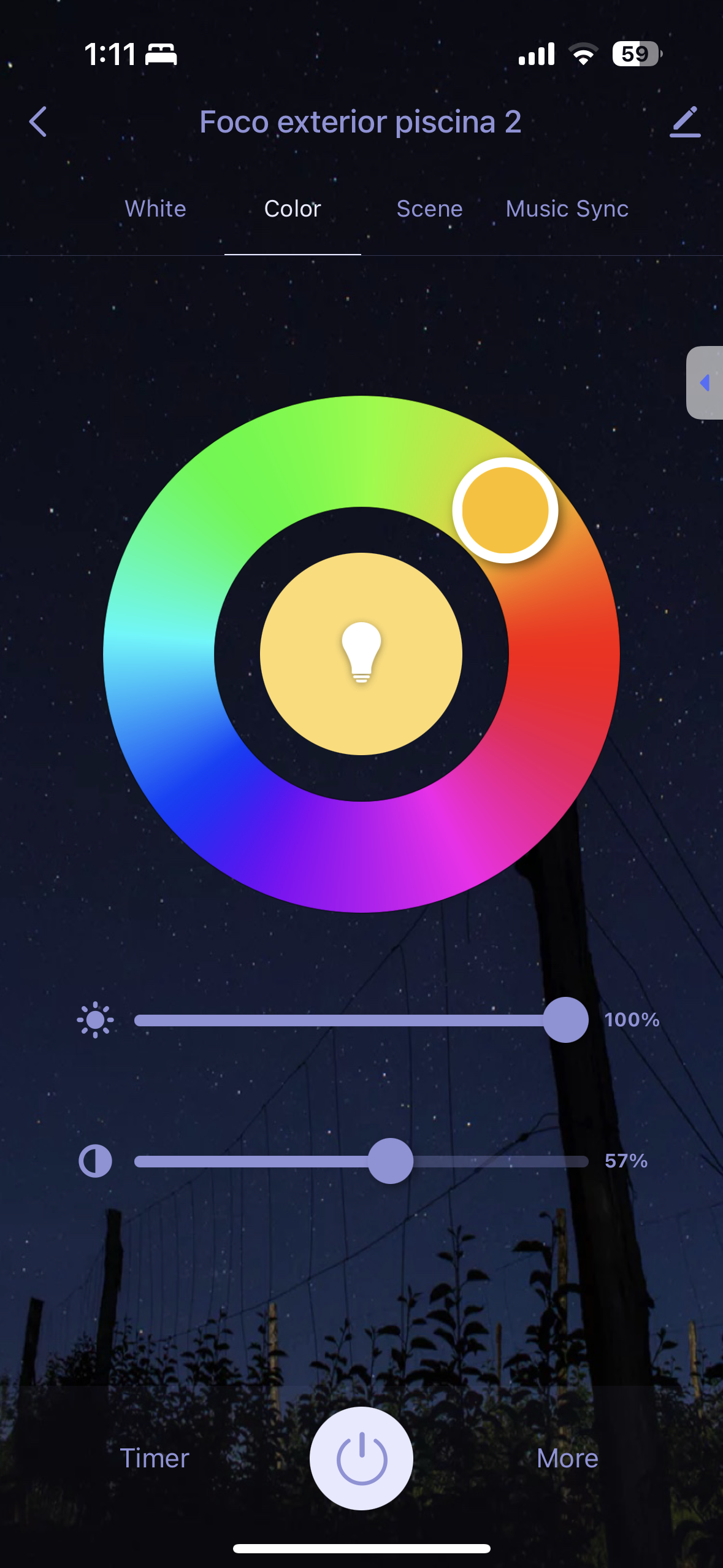Go to the Scene tab
The width and height of the screenshot is (723, 1568).
click(429, 209)
